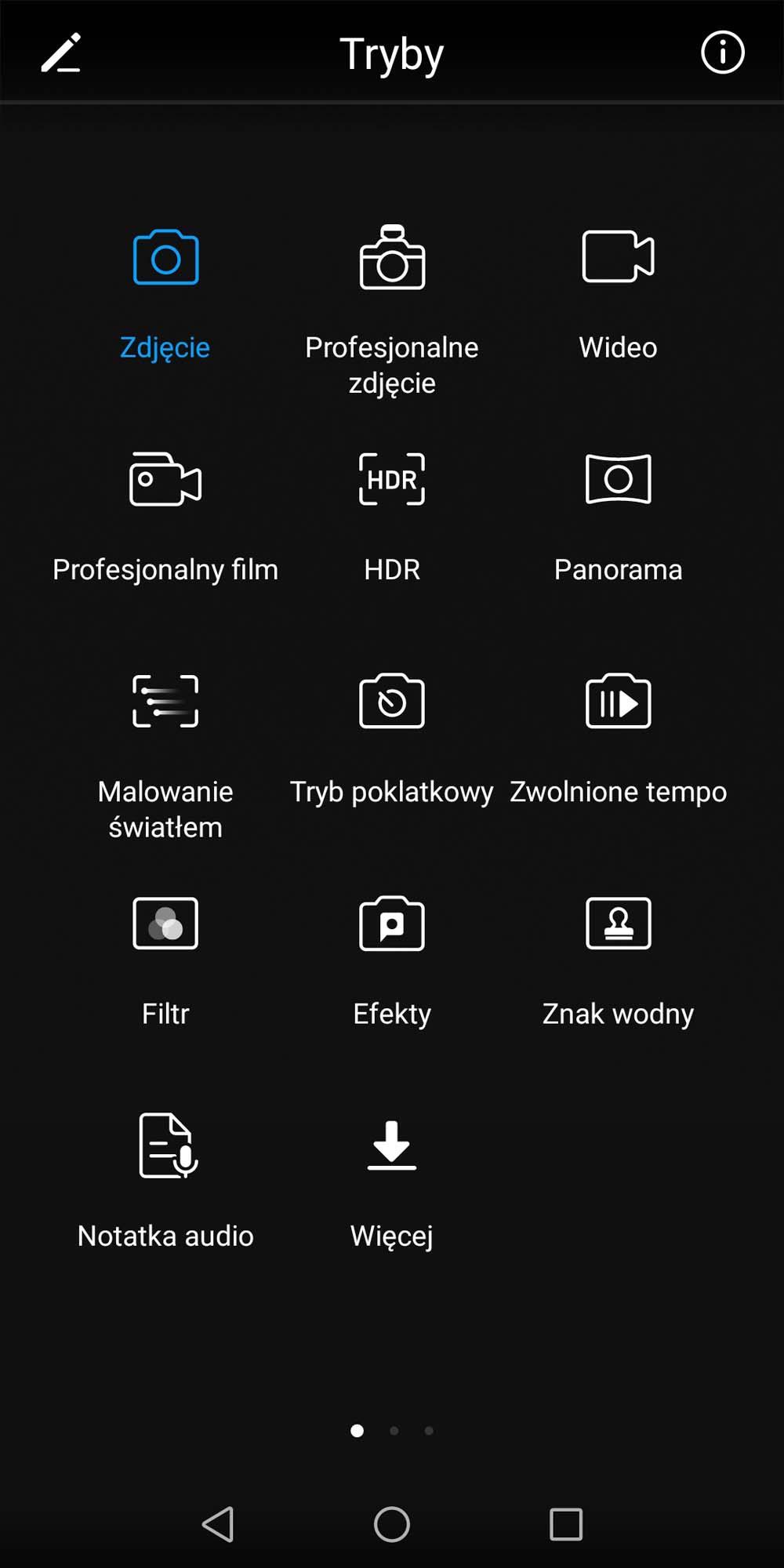
Task: Tap the edit pencil icon
Action: point(61,53)
